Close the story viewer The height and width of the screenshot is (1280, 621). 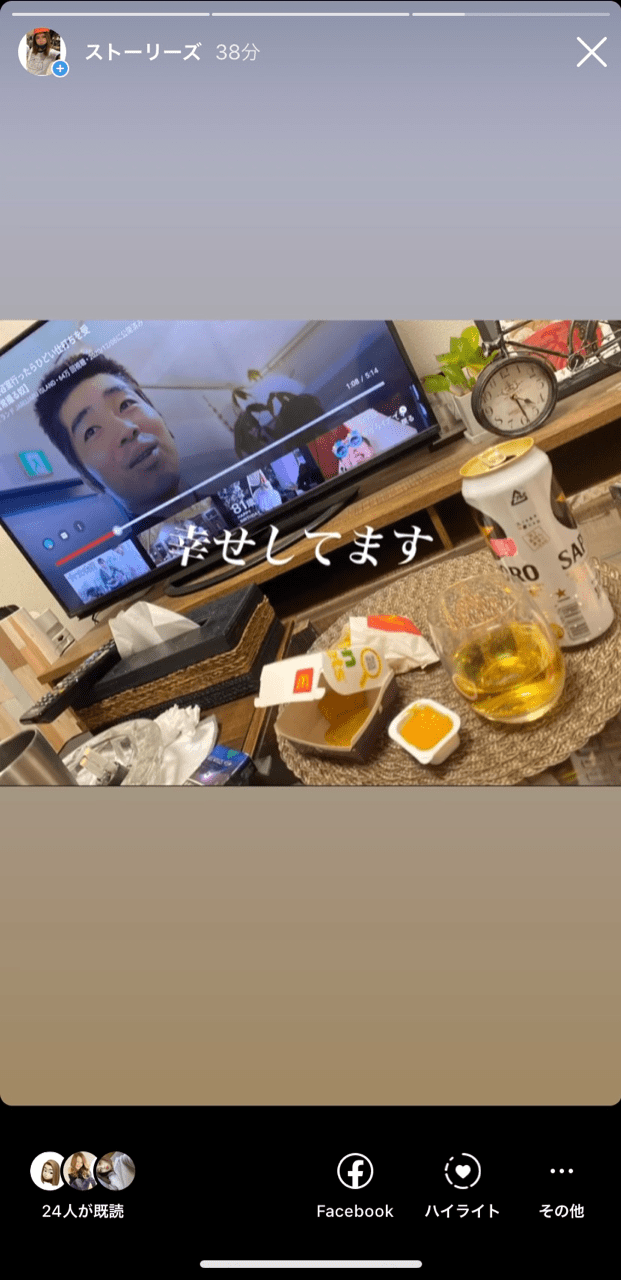[x=591, y=52]
